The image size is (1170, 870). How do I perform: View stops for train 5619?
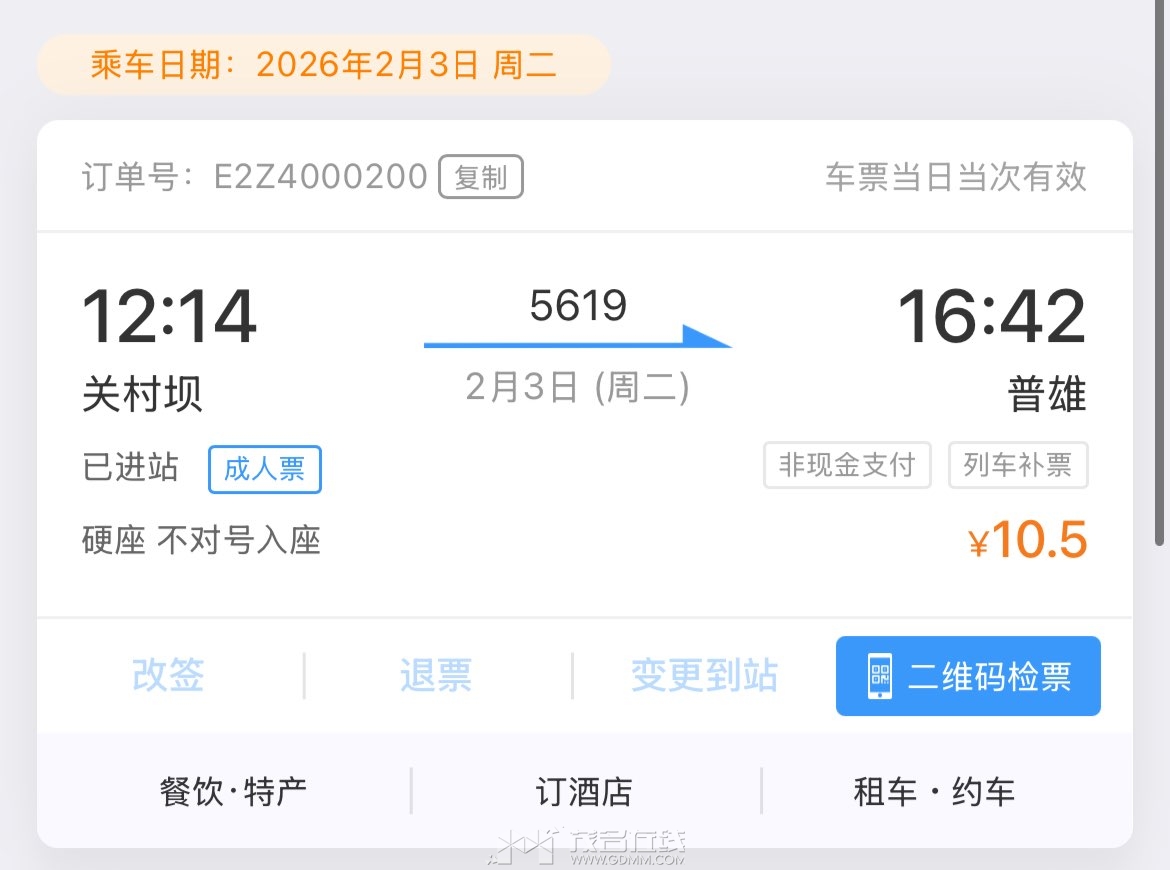pos(578,306)
